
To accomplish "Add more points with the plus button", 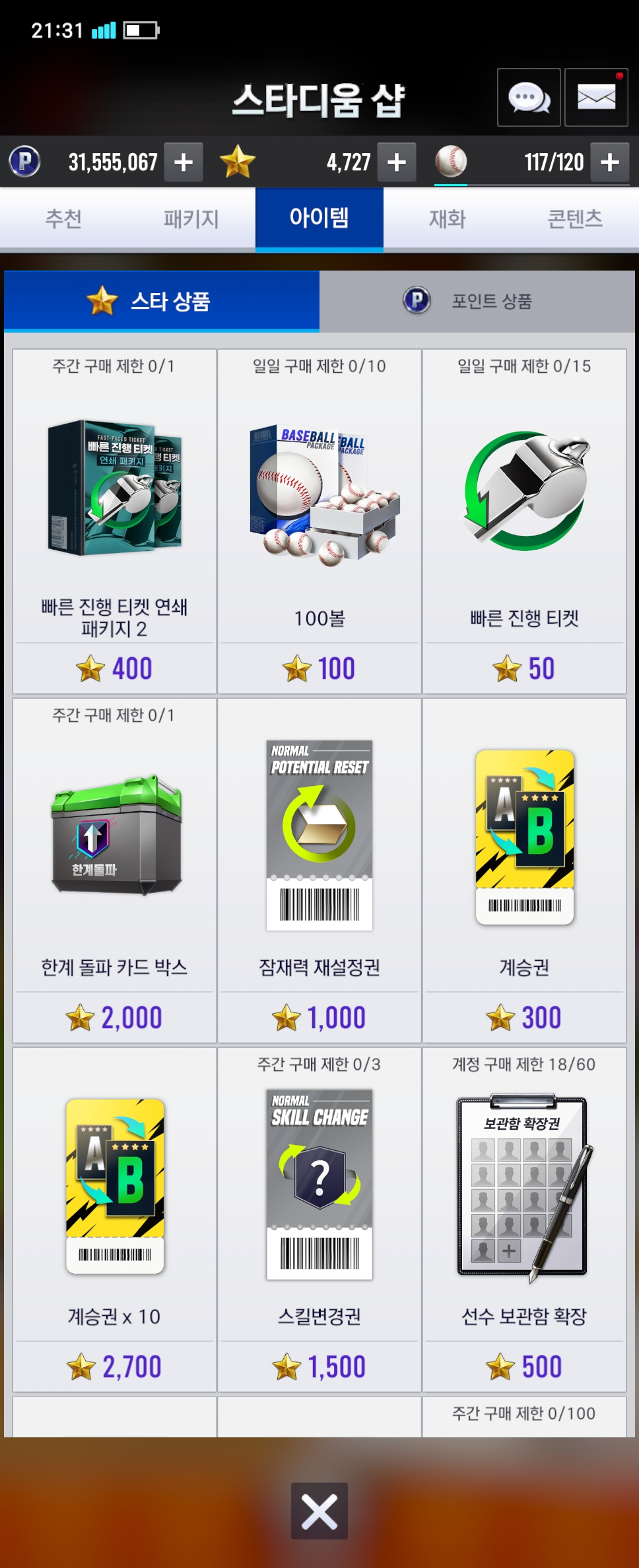I will pos(184,162).
